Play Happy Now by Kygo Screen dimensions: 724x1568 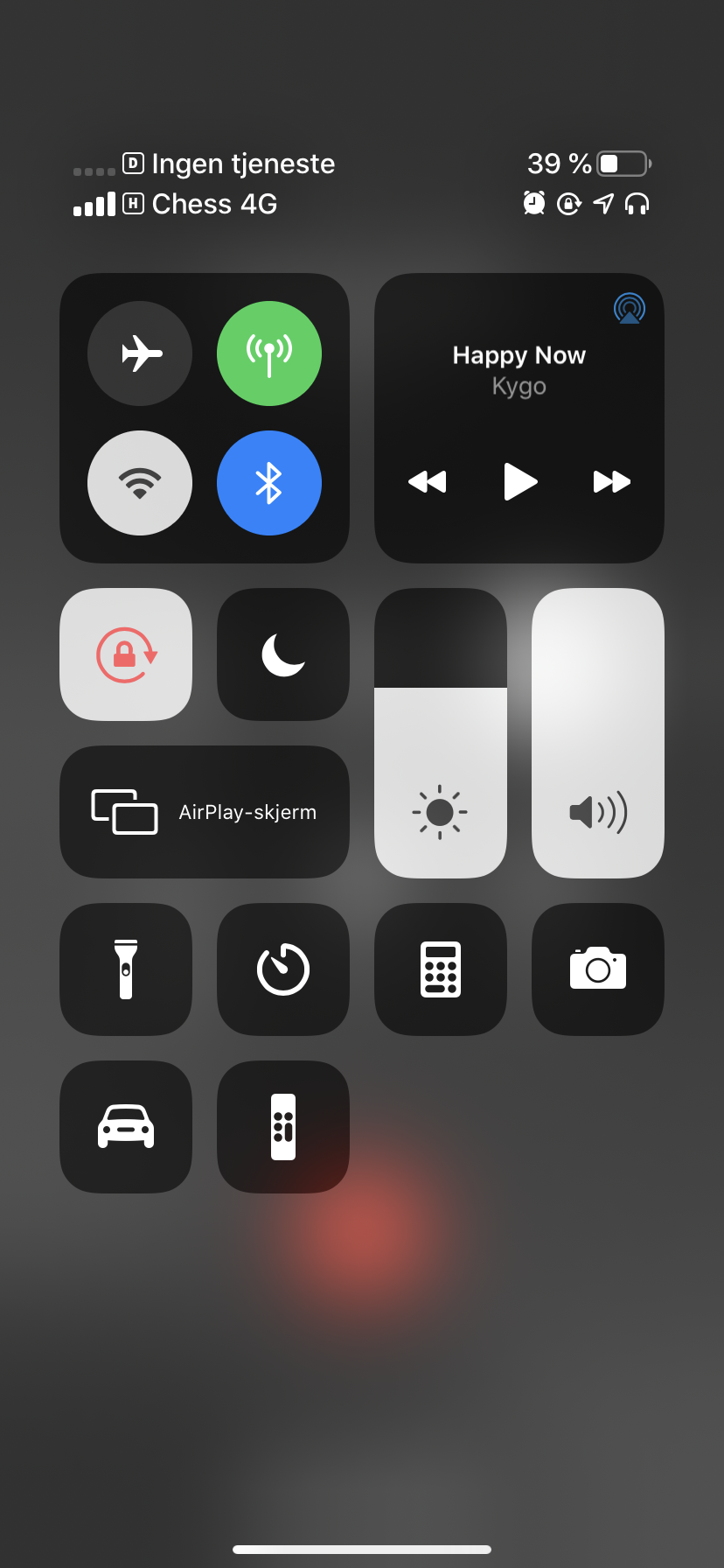click(520, 481)
